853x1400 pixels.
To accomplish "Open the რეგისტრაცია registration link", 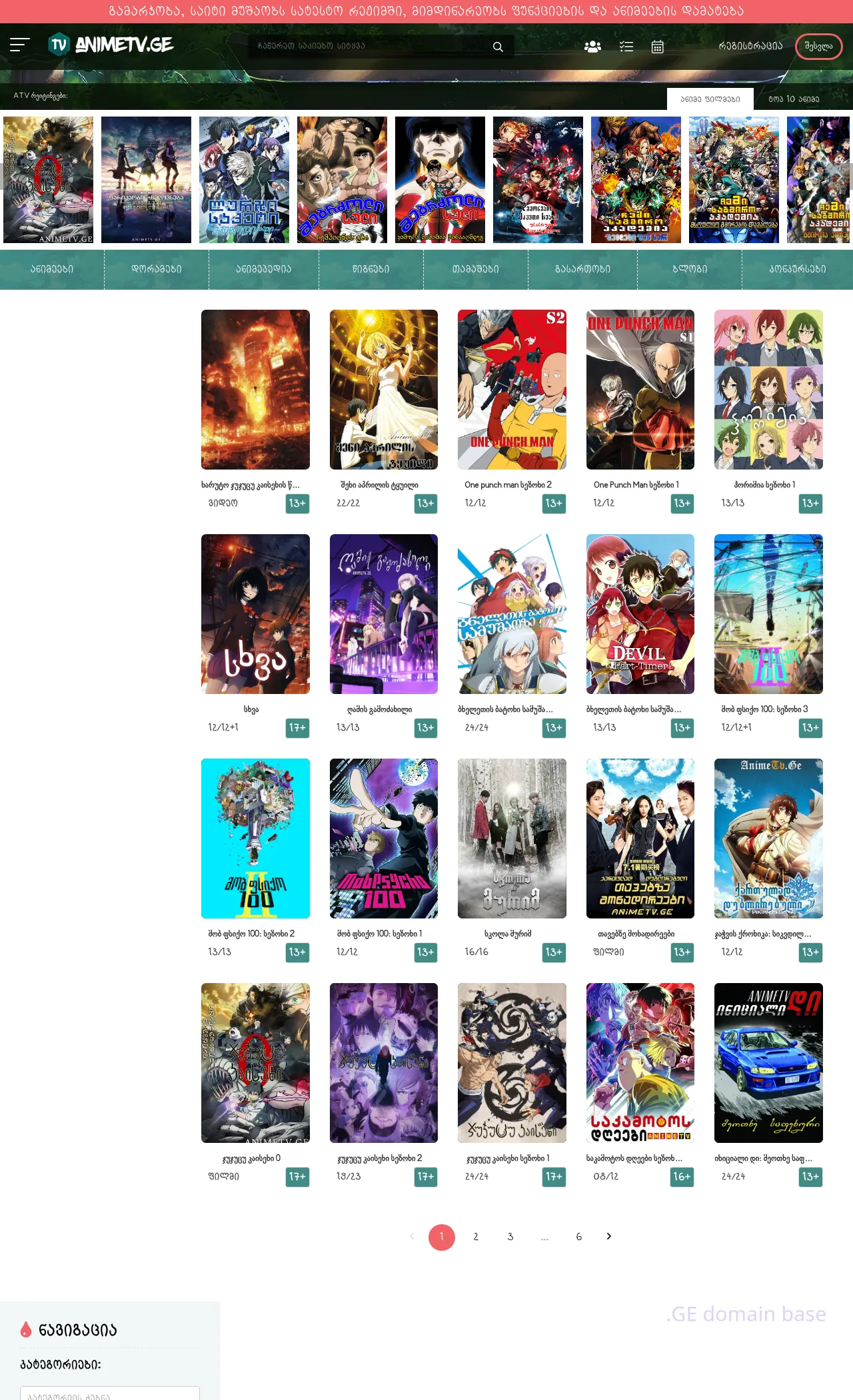I will pyautogui.click(x=750, y=46).
